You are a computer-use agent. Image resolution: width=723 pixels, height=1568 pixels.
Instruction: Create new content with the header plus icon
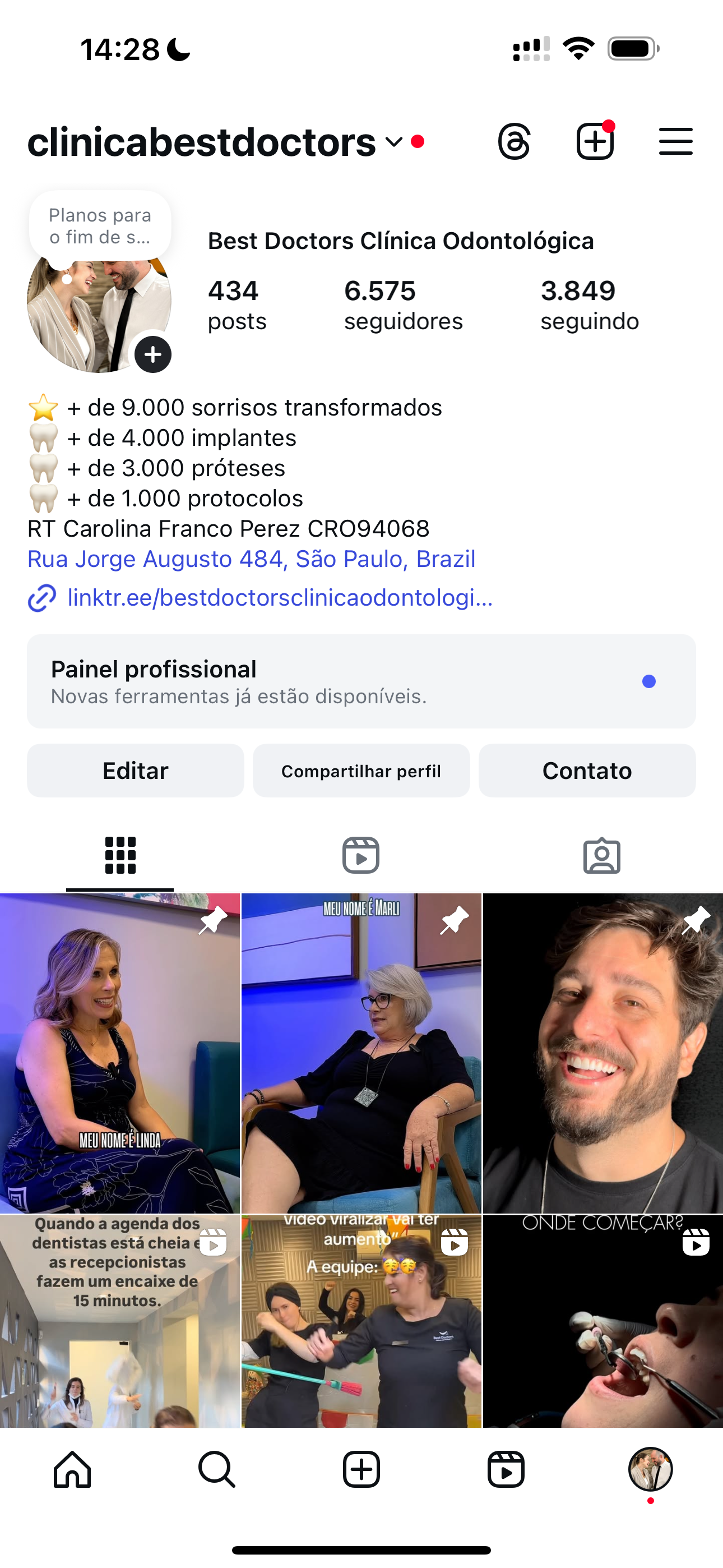click(595, 142)
